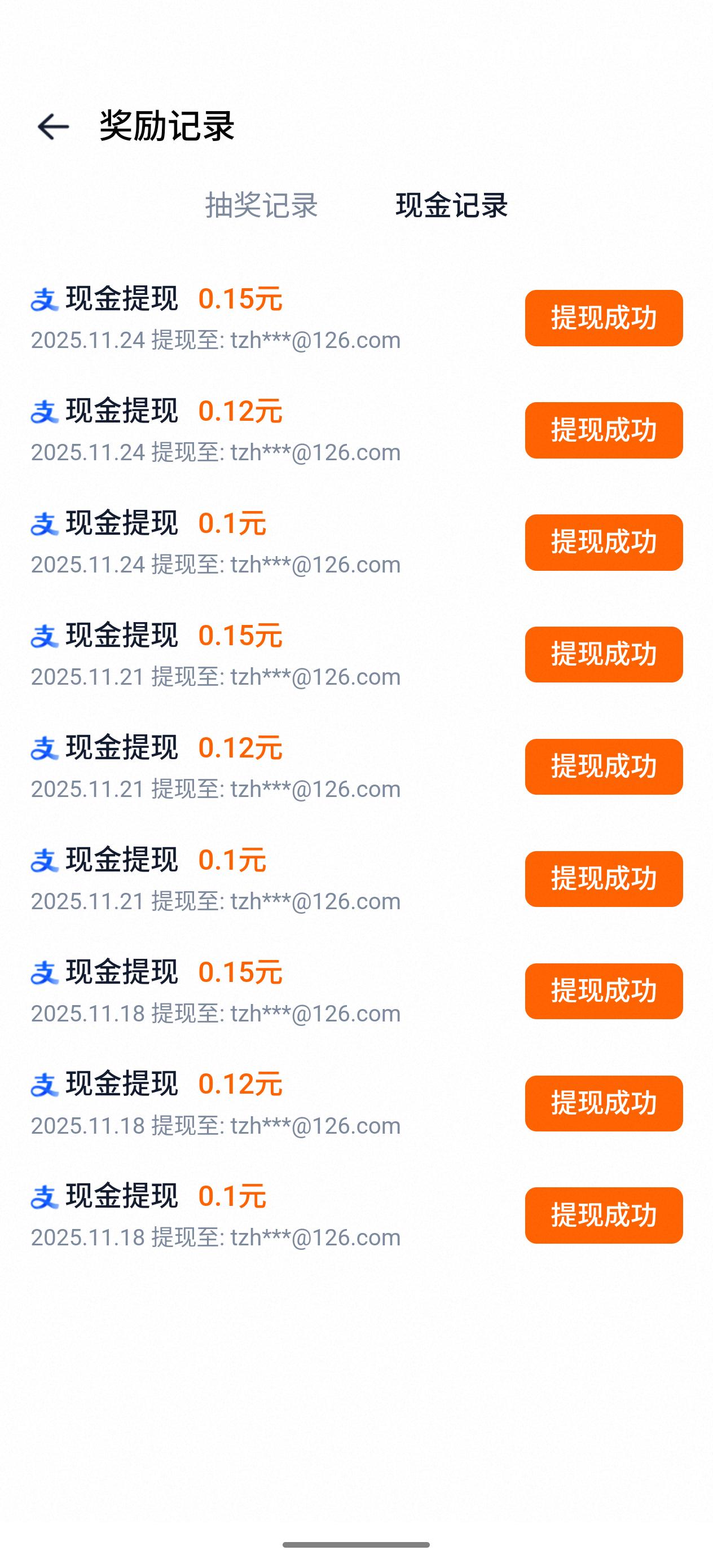
Task: Go back from 奖励记录 page
Action: (54, 126)
